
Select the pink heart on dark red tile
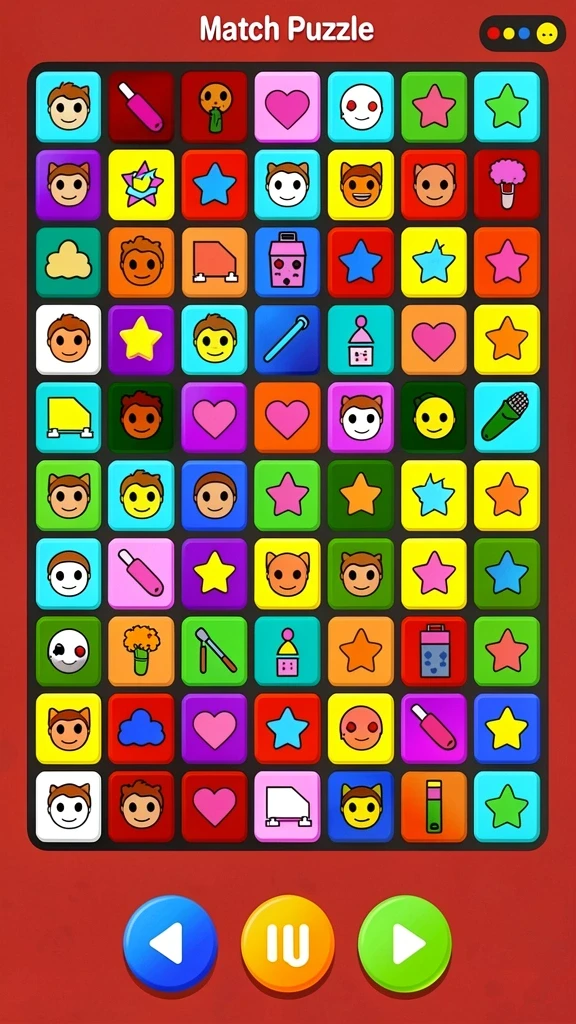pyautogui.click(x=214, y=807)
